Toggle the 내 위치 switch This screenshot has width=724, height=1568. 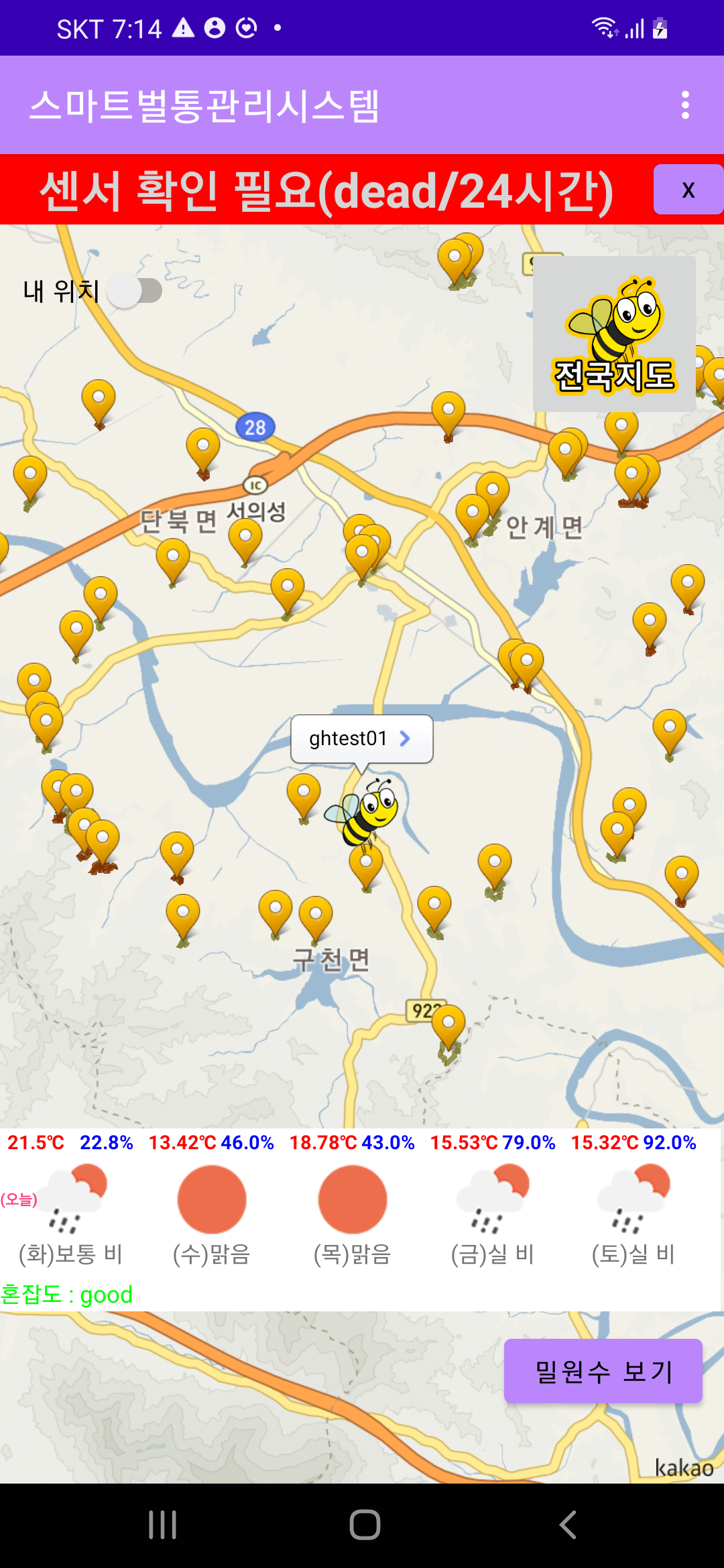pyautogui.click(x=136, y=291)
